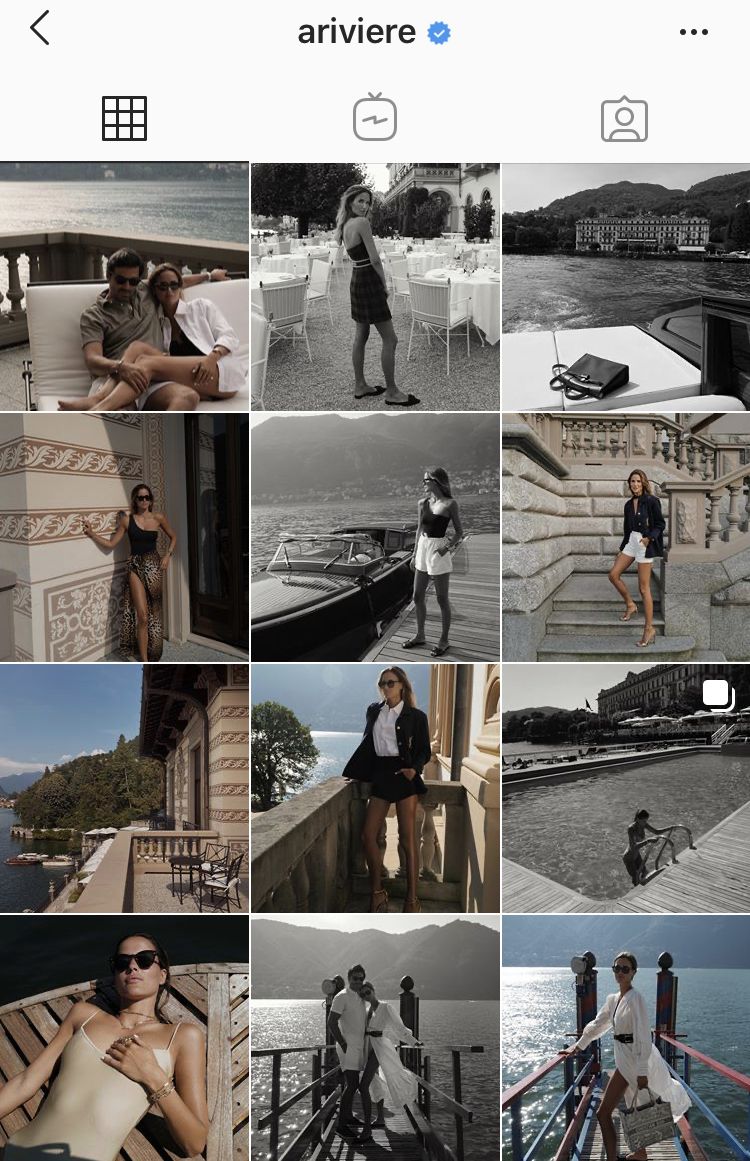The width and height of the screenshot is (750, 1161).
Task: Open the couple lounging on sofa post
Action: pyautogui.click(x=124, y=287)
